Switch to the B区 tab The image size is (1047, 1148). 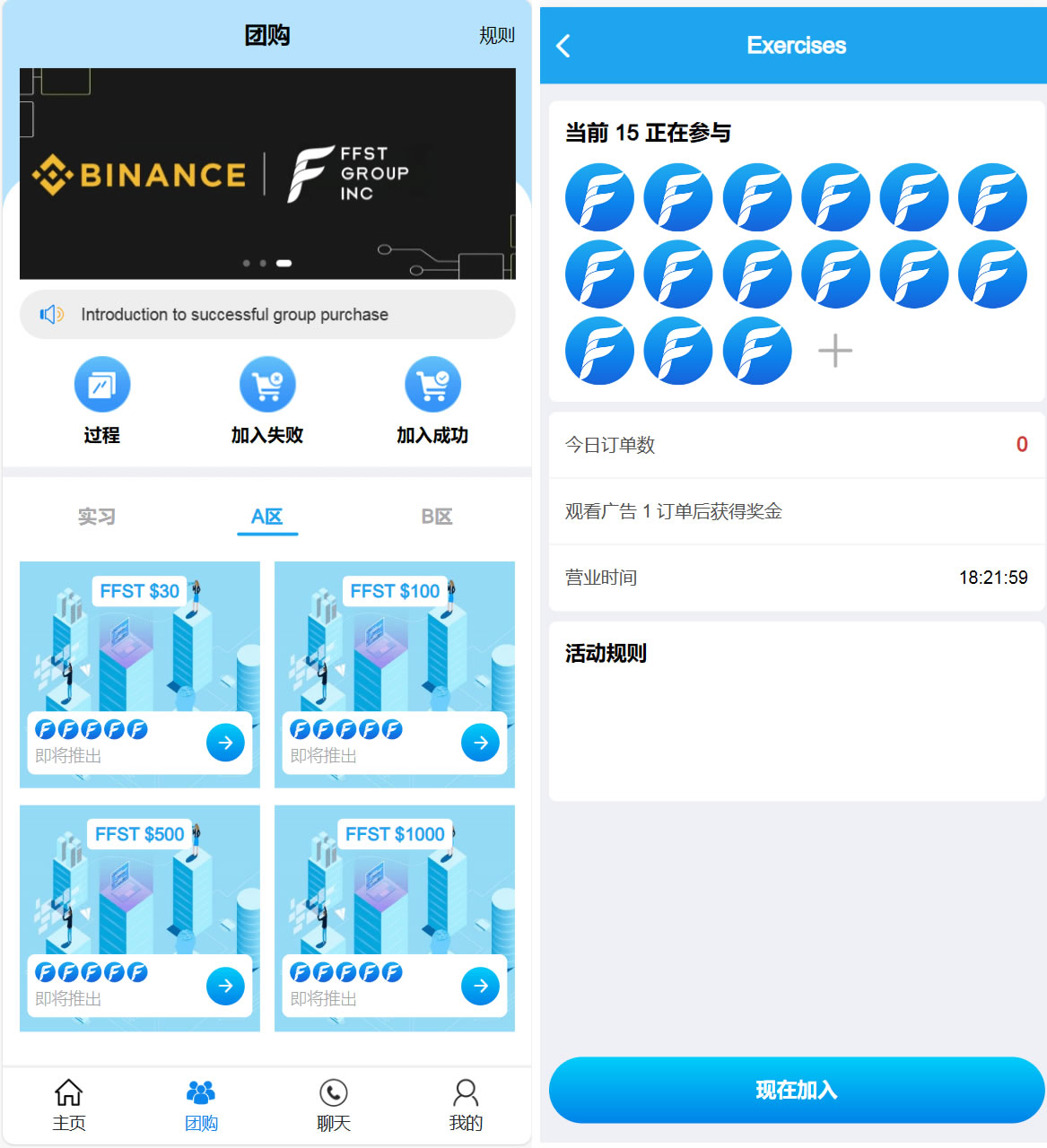(x=437, y=517)
